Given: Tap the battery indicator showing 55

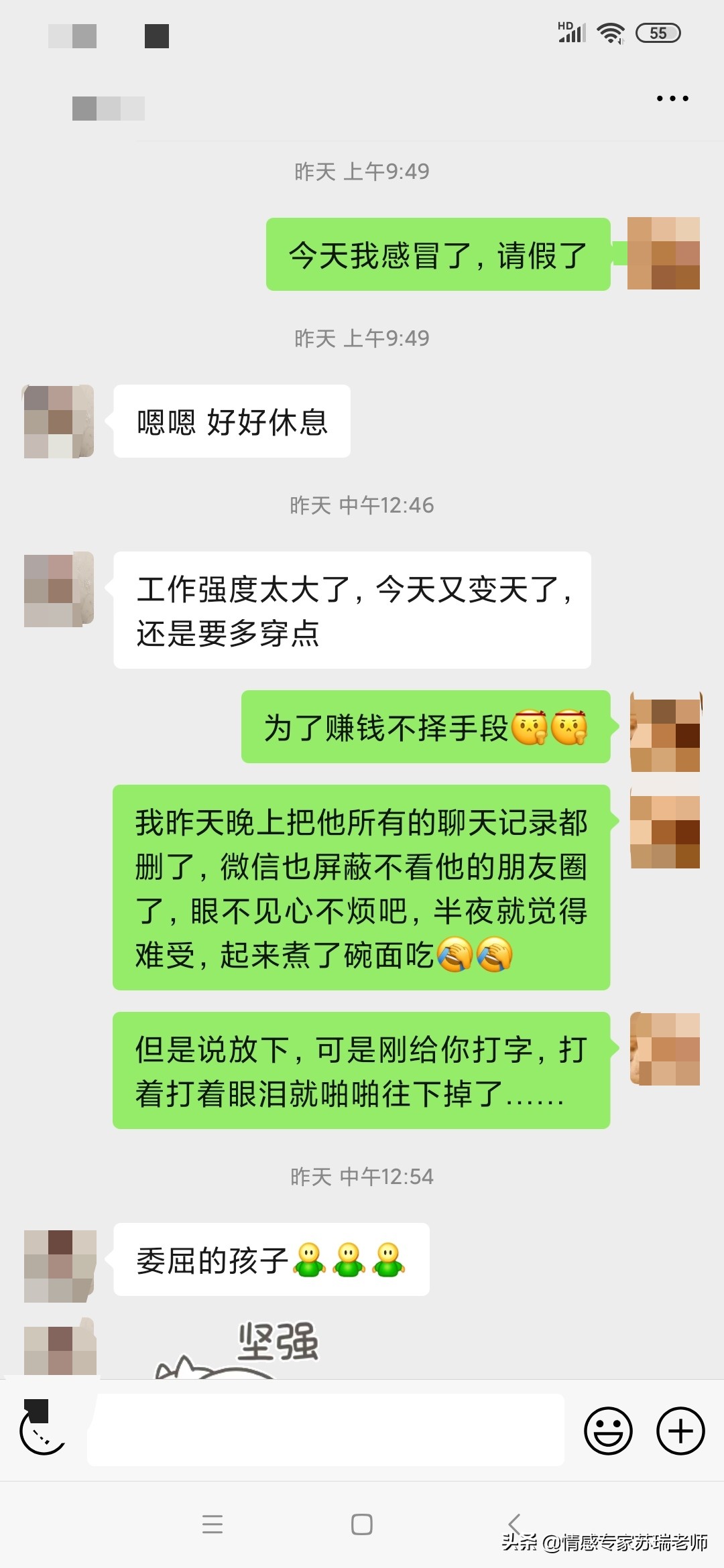Looking at the screenshot, I should coord(658,32).
